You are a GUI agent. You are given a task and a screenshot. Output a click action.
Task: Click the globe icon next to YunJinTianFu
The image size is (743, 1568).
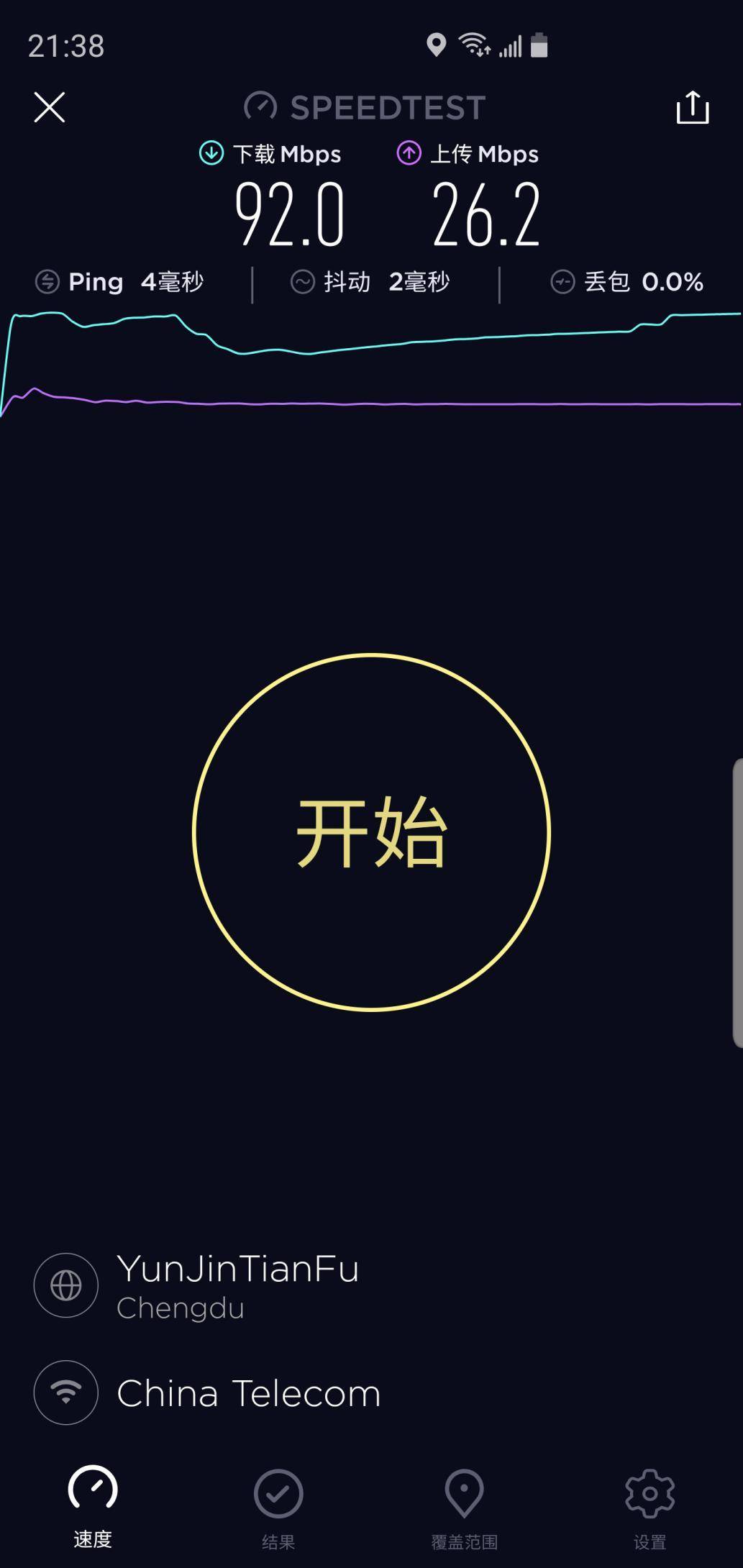(x=65, y=1285)
